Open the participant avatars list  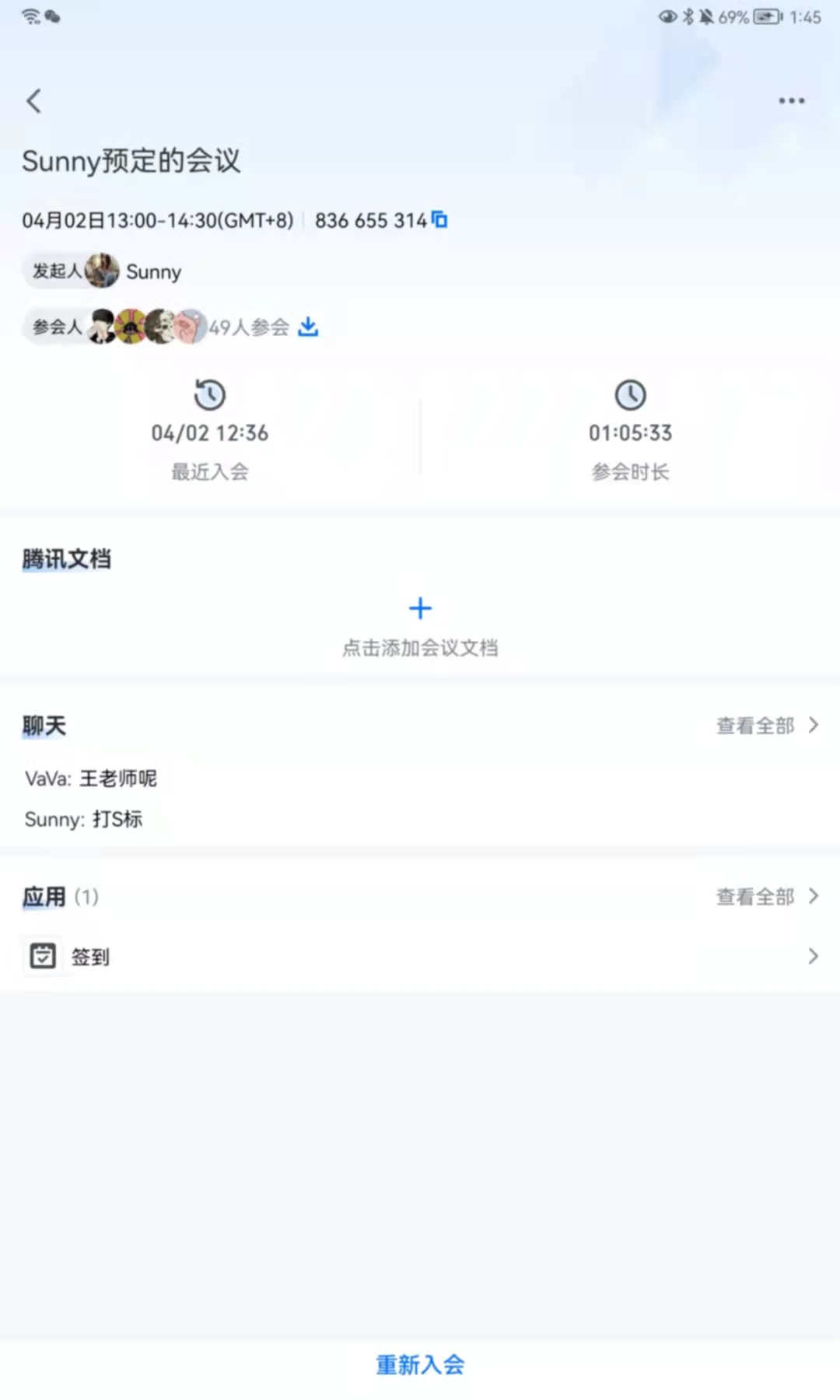click(148, 327)
